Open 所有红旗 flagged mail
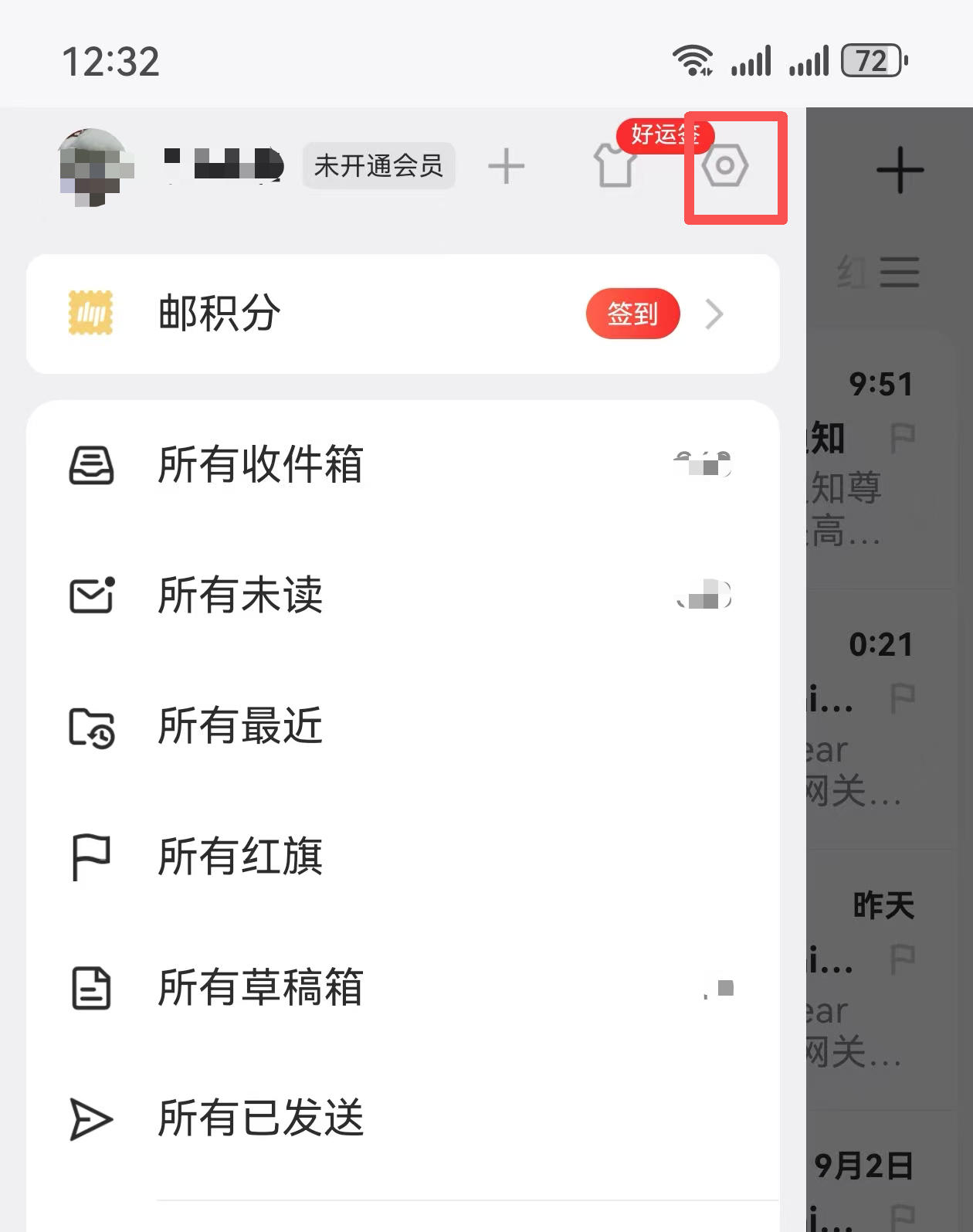This screenshot has width=973, height=1232. [x=241, y=857]
